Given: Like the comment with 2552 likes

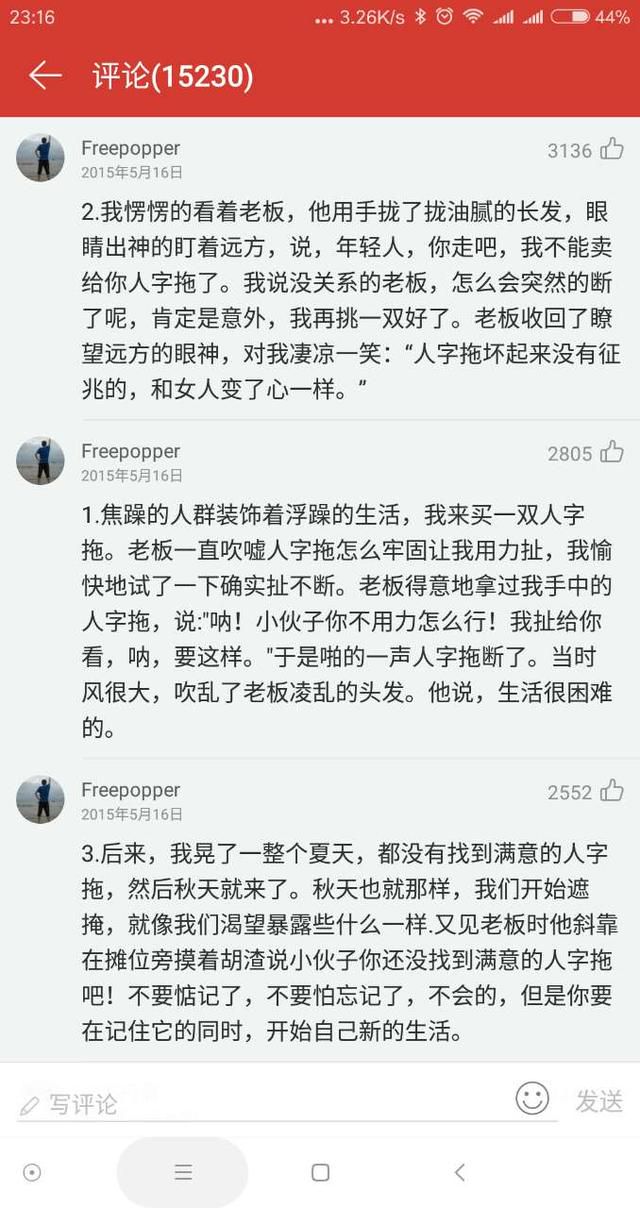Looking at the screenshot, I should pyautogui.click(x=611, y=792).
